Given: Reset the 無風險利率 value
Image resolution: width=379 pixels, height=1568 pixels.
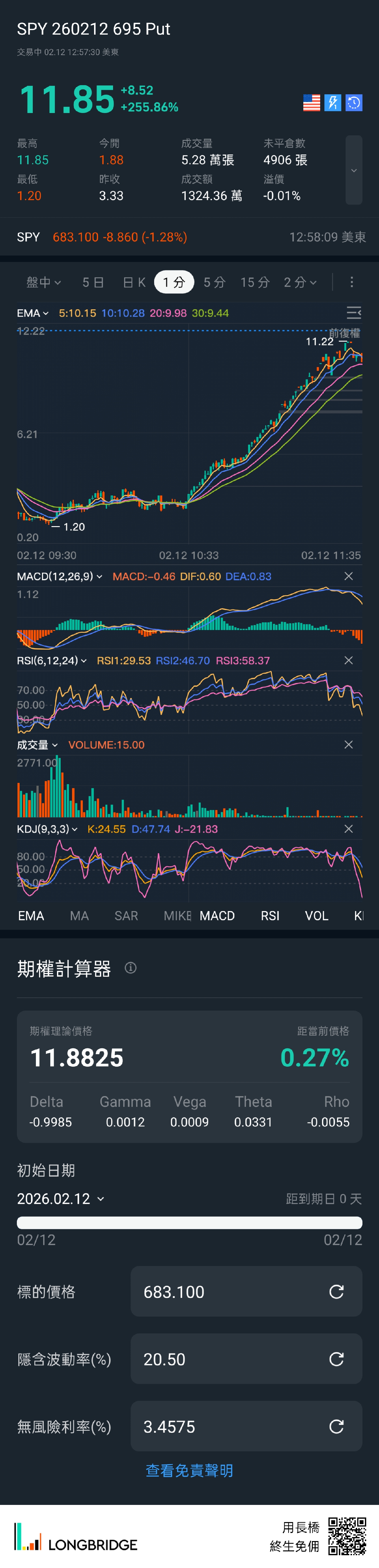Looking at the screenshot, I should [x=336, y=1426].
